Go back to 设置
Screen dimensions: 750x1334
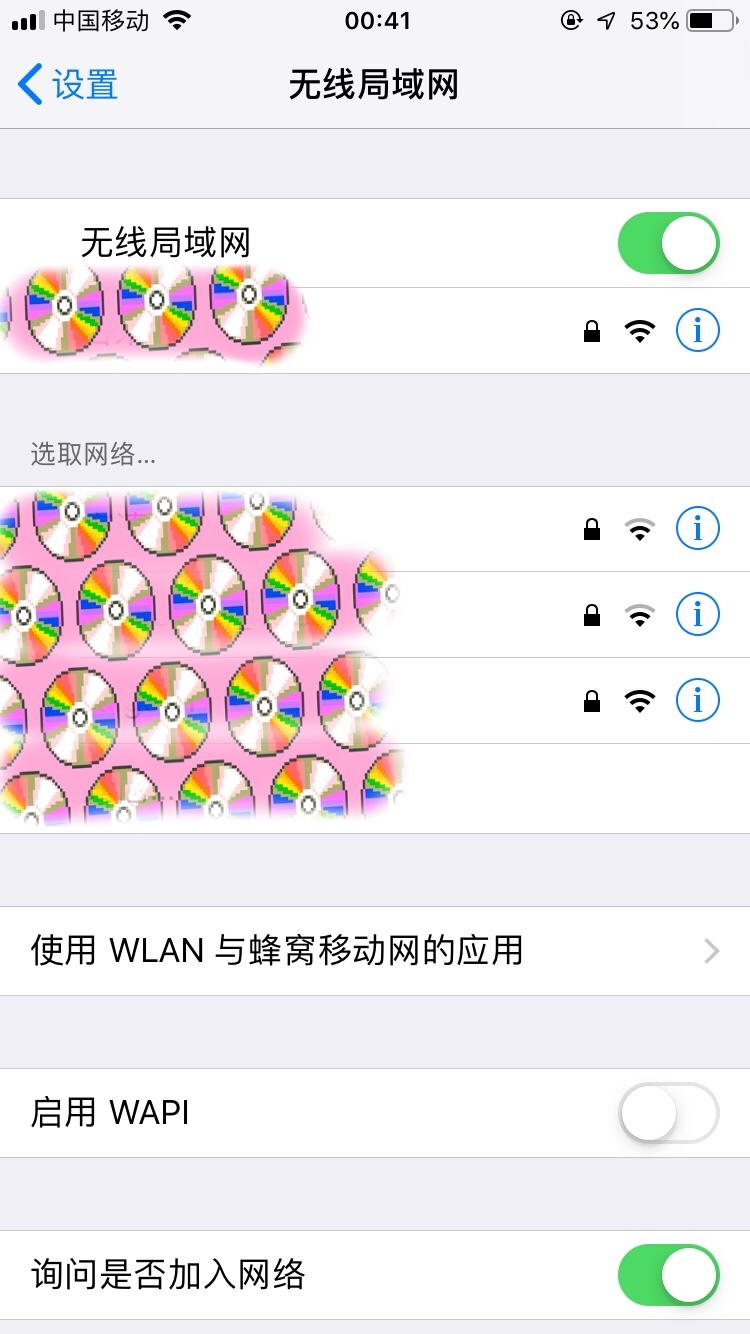(68, 85)
